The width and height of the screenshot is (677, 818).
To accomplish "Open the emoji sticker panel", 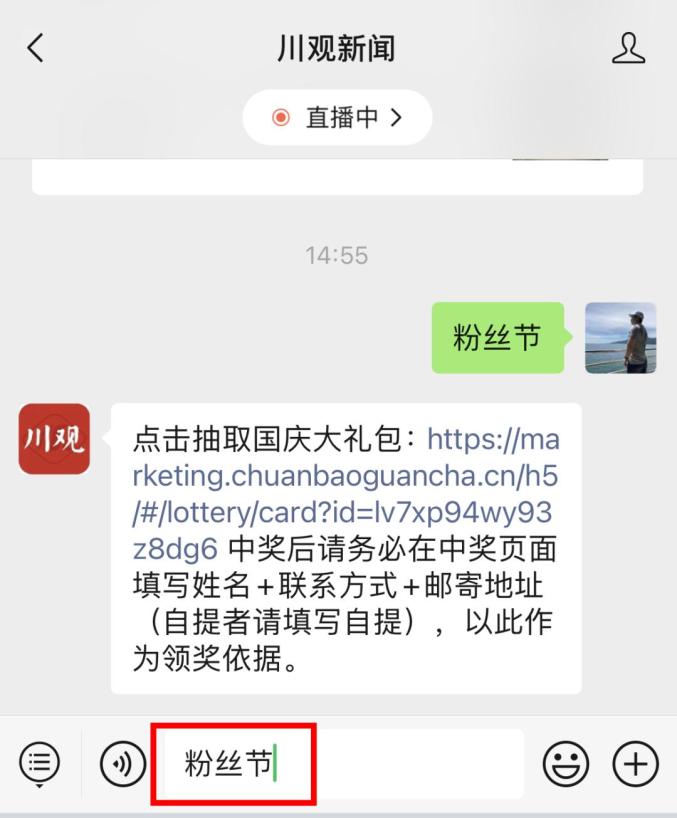I will tap(566, 765).
